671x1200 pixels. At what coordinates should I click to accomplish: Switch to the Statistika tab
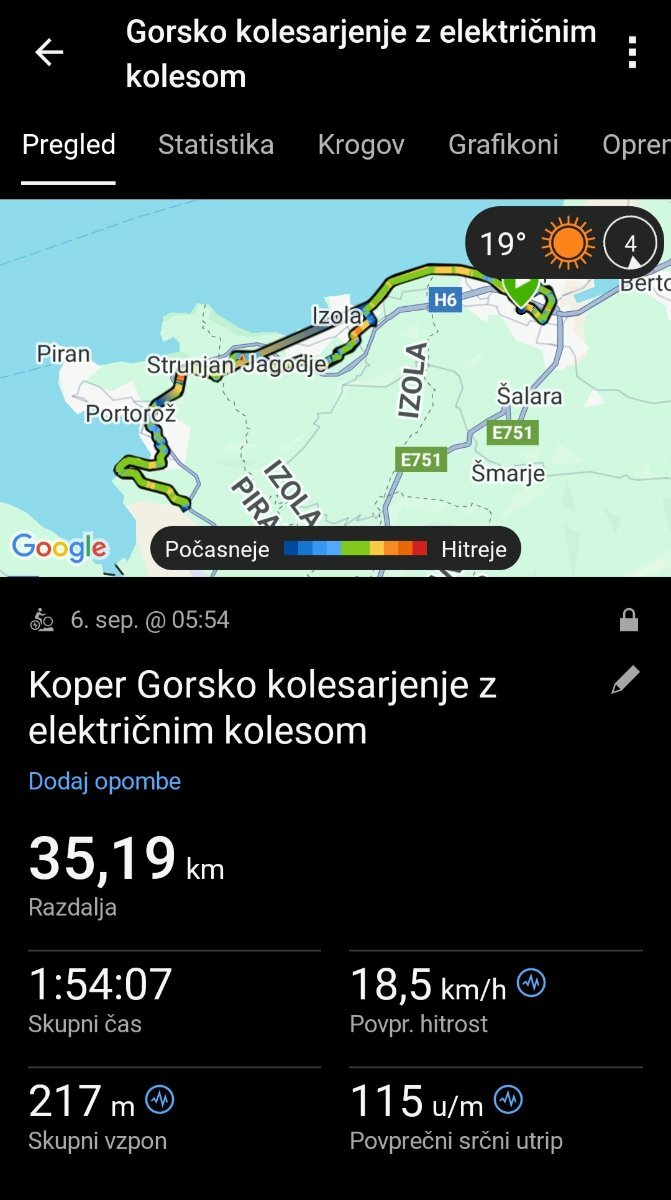click(x=216, y=144)
